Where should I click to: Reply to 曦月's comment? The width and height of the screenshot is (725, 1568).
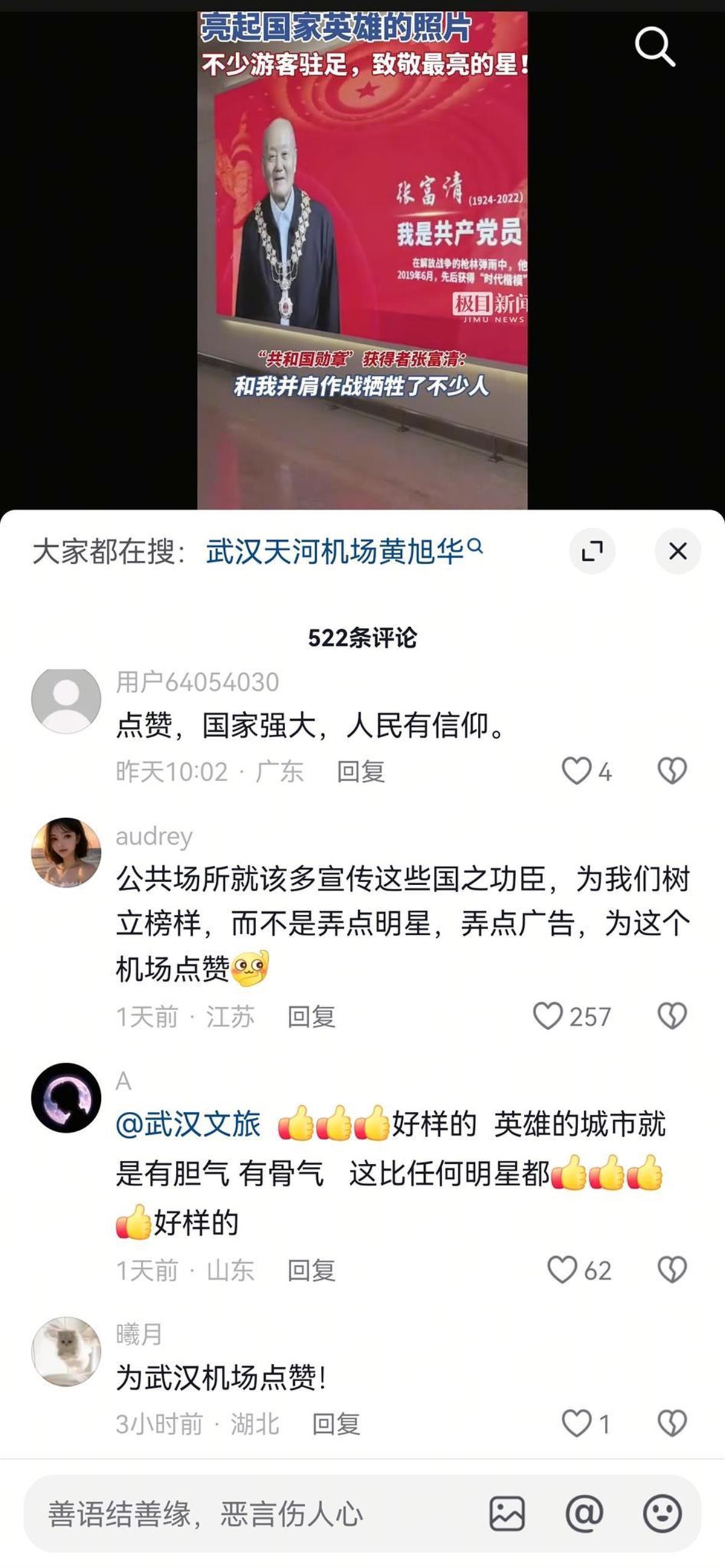tap(336, 1424)
